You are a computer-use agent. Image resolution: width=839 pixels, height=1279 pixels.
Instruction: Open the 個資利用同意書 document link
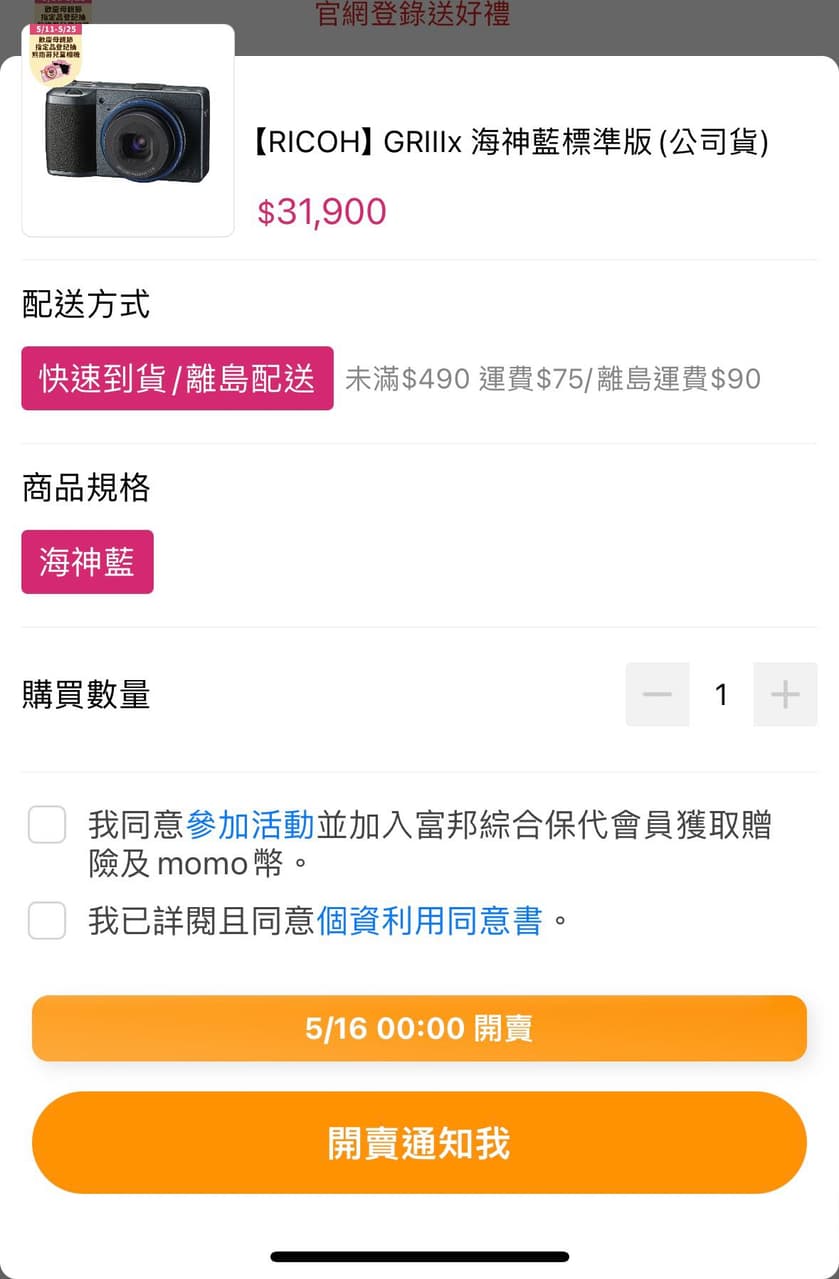point(430,921)
